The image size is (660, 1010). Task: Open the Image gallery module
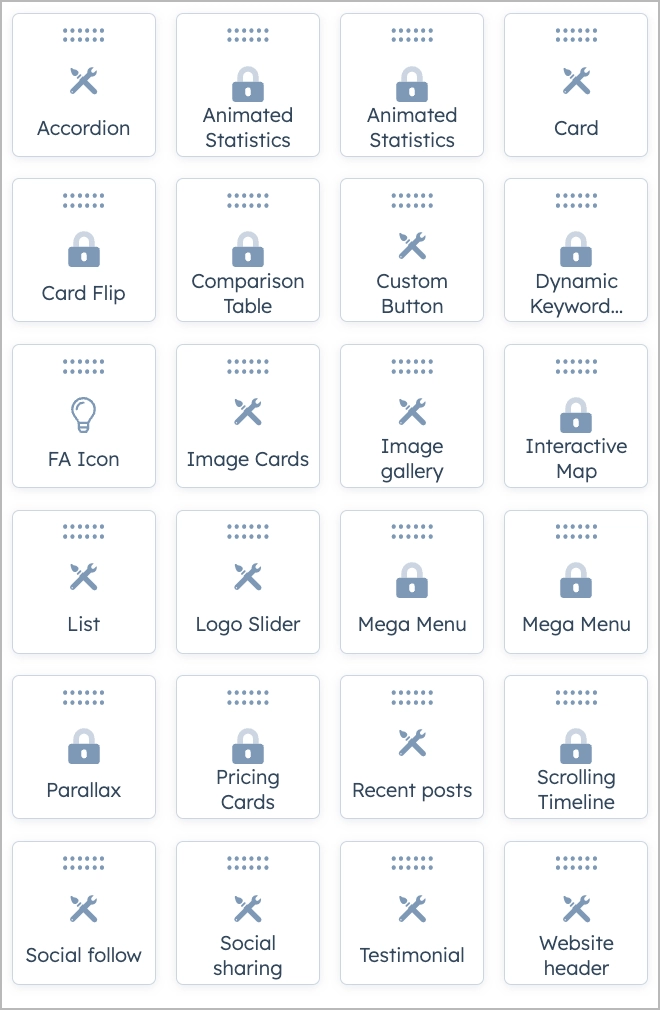pos(412,417)
